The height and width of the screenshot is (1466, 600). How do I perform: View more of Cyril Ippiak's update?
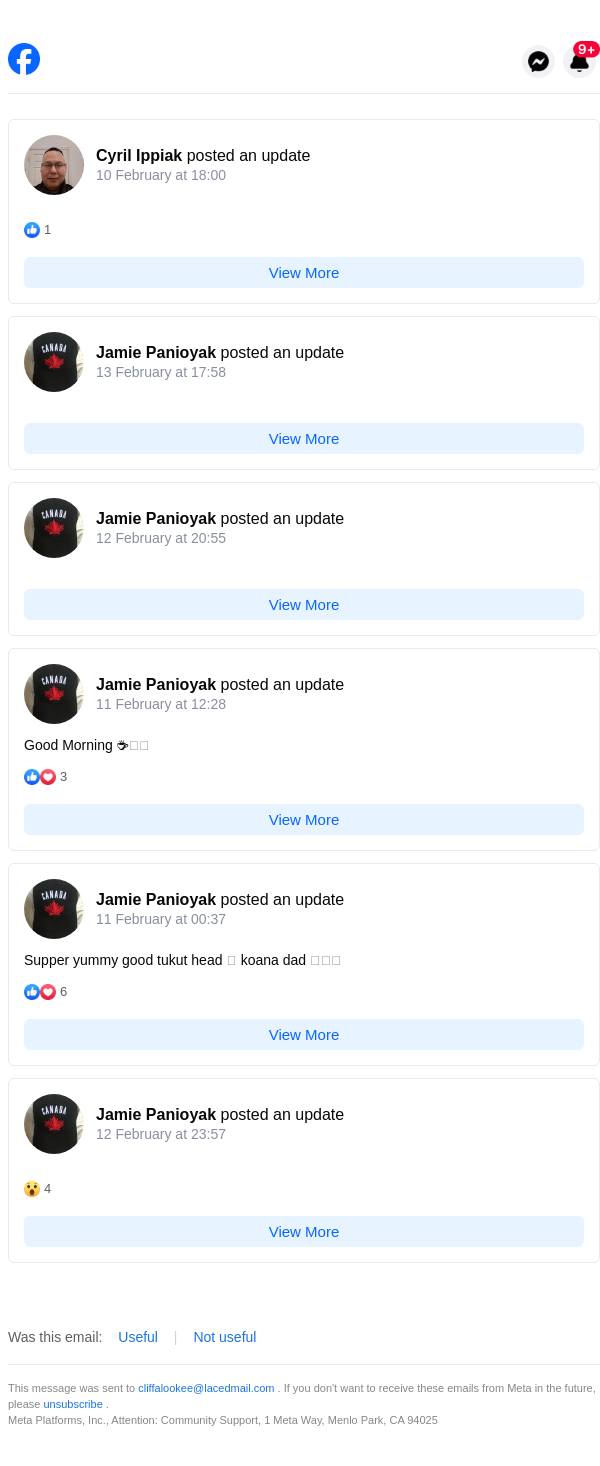point(304,272)
